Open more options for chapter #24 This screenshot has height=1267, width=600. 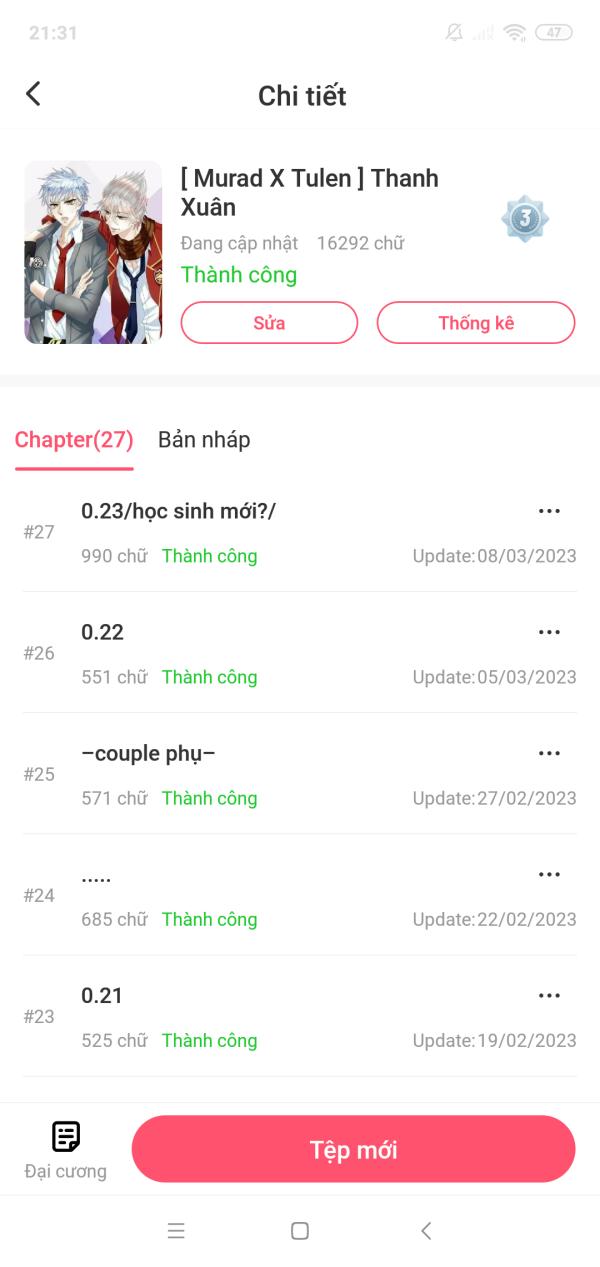click(549, 874)
